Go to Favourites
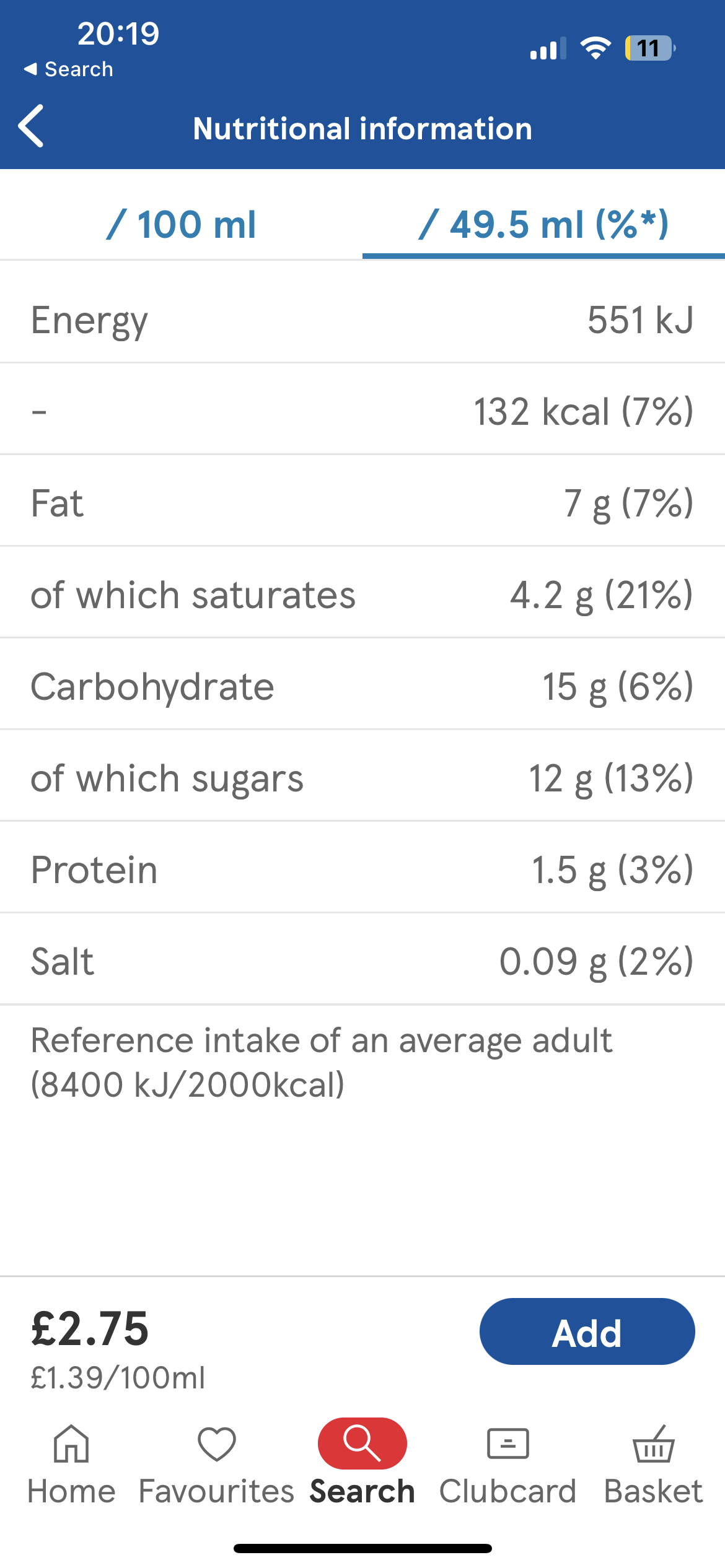The image size is (725, 1568). click(216, 1465)
